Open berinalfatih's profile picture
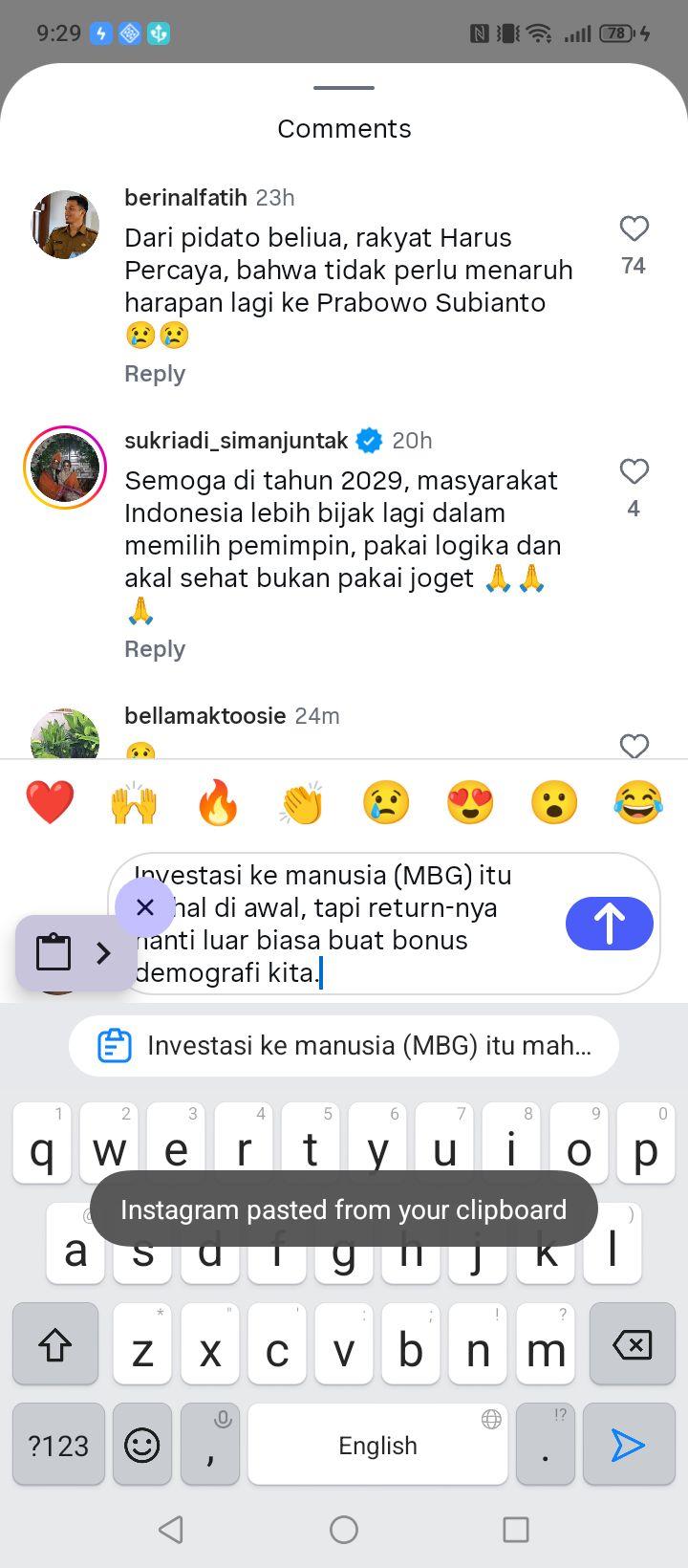This screenshot has height=1568, width=688. [65, 225]
